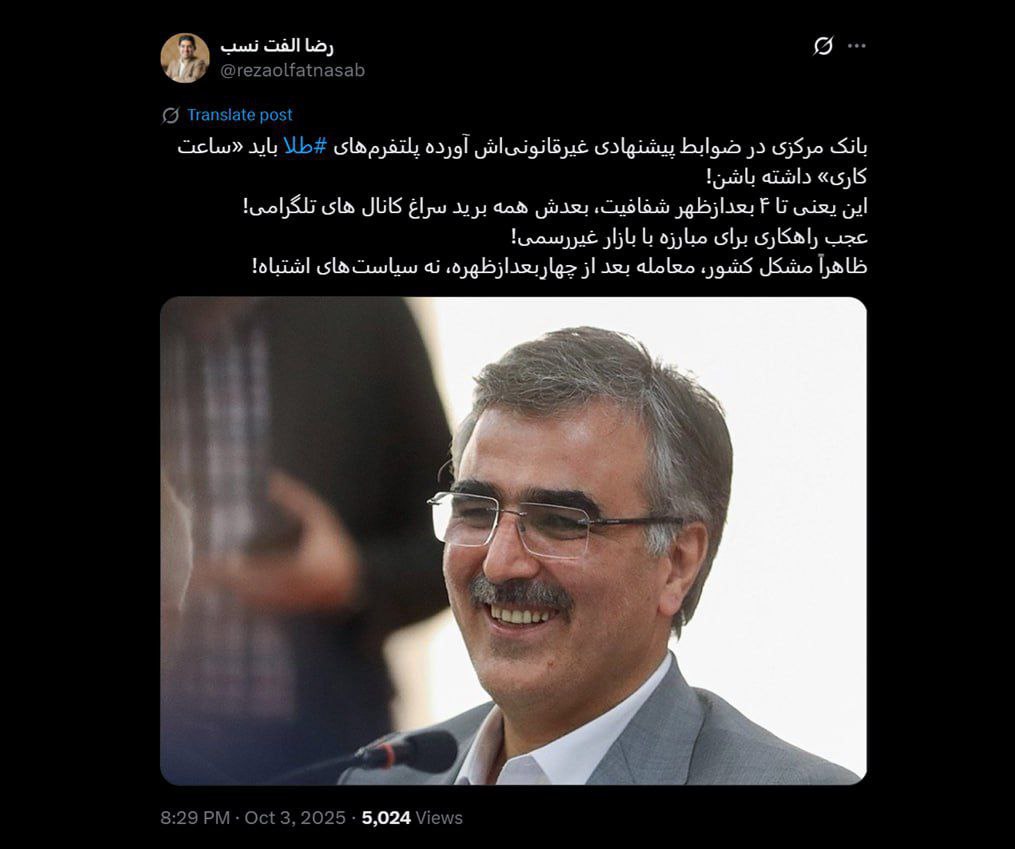Open the 8:29 PM · Oct 3, 2025 timestamp
Viewport: 1015px width, 849px height.
point(252,817)
